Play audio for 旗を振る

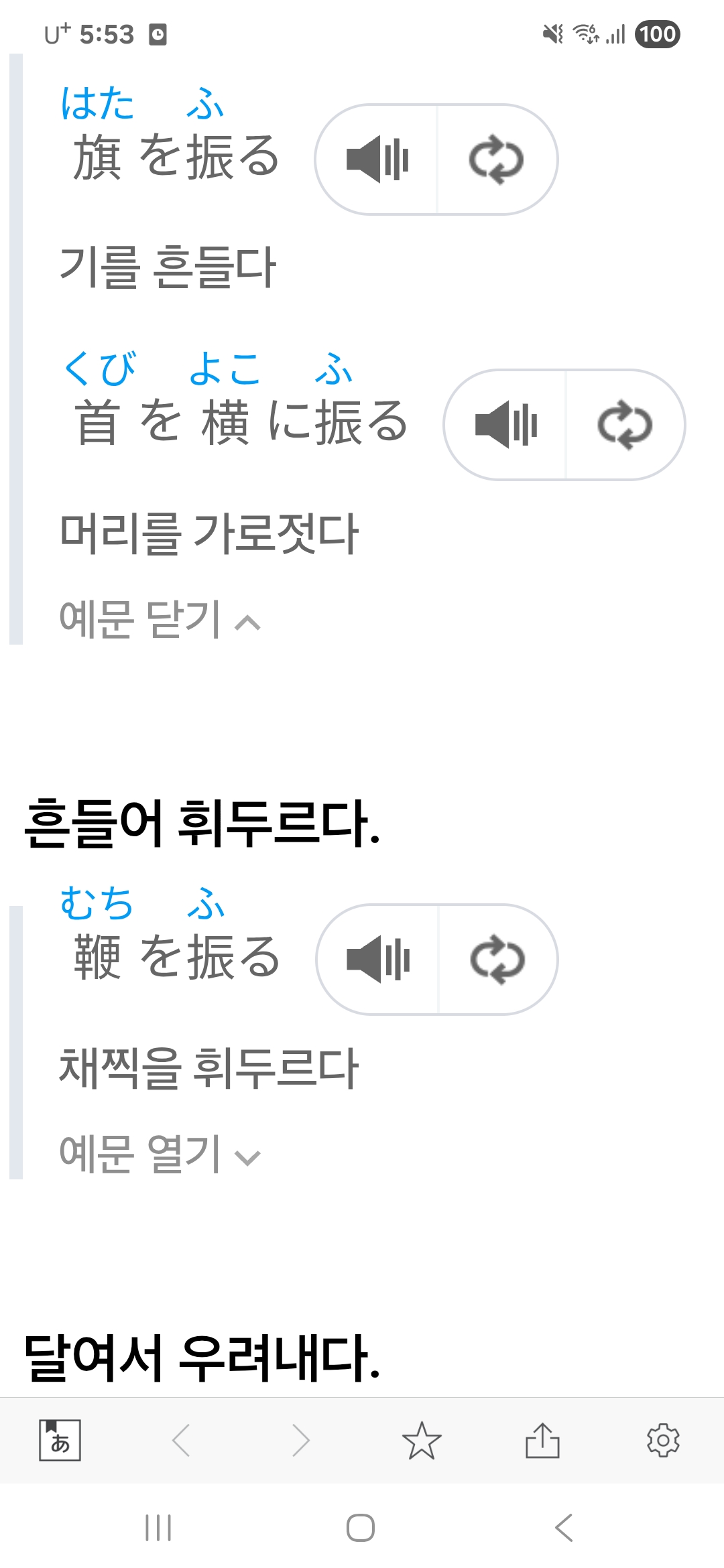tap(377, 159)
